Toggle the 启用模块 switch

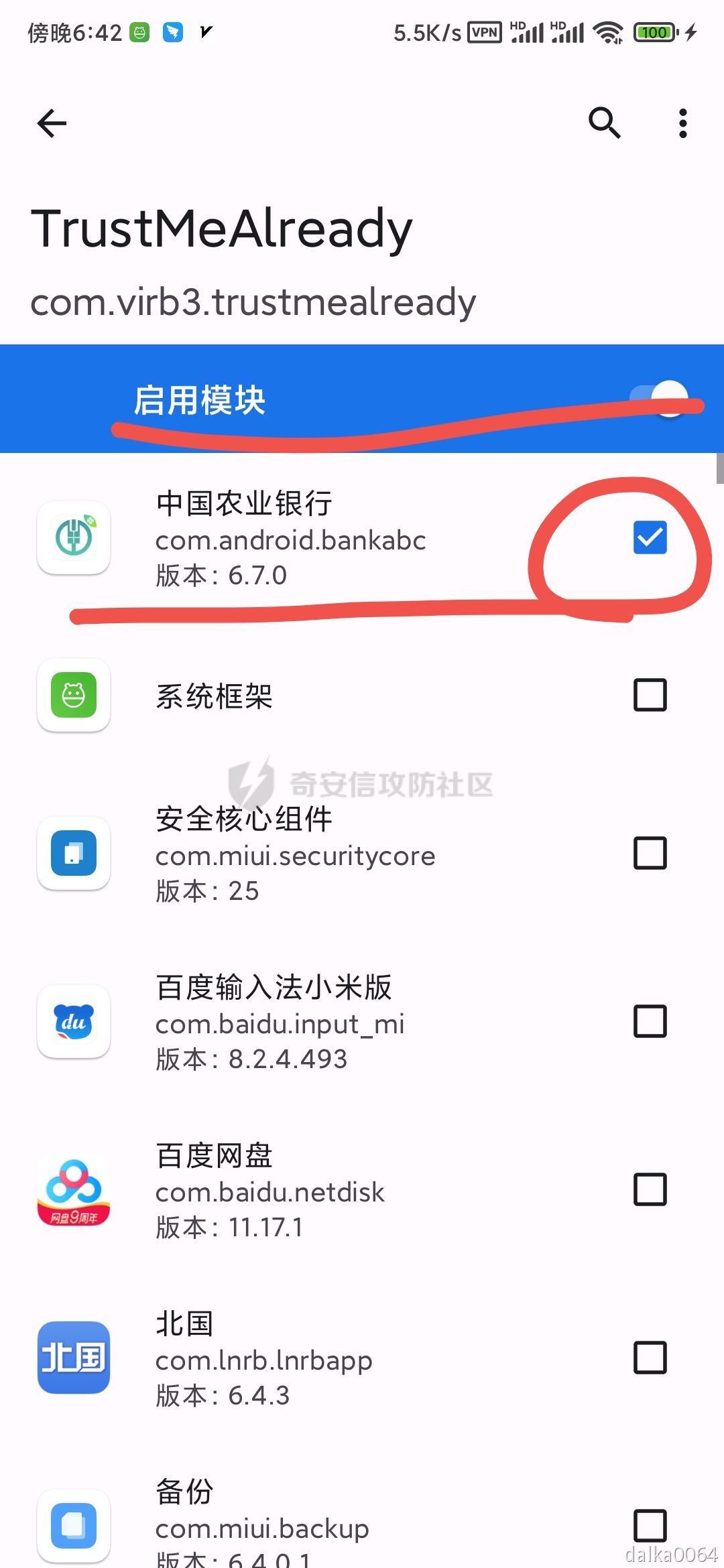[x=660, y=399]
